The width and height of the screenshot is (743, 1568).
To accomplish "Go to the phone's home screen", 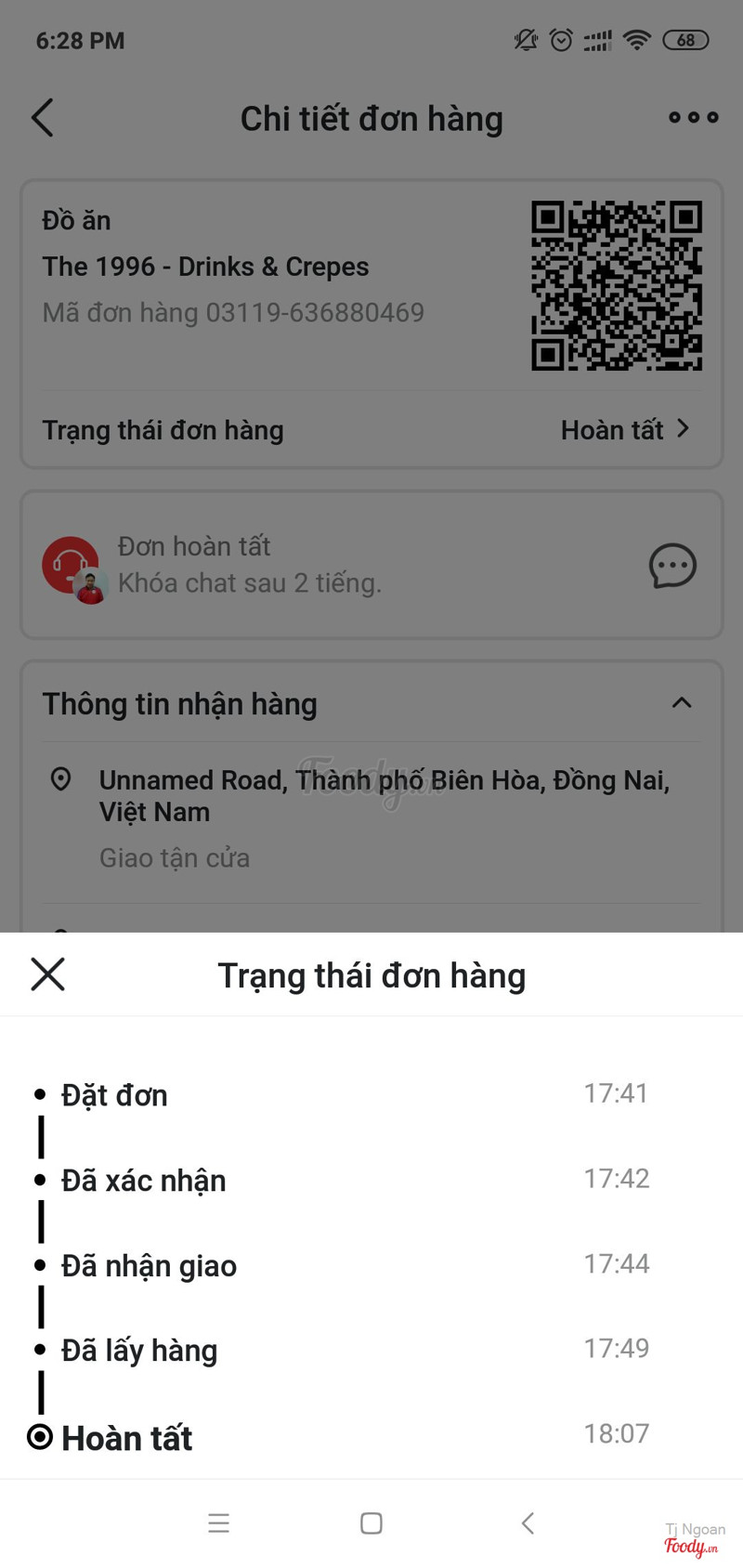I will coord(371,1523).
